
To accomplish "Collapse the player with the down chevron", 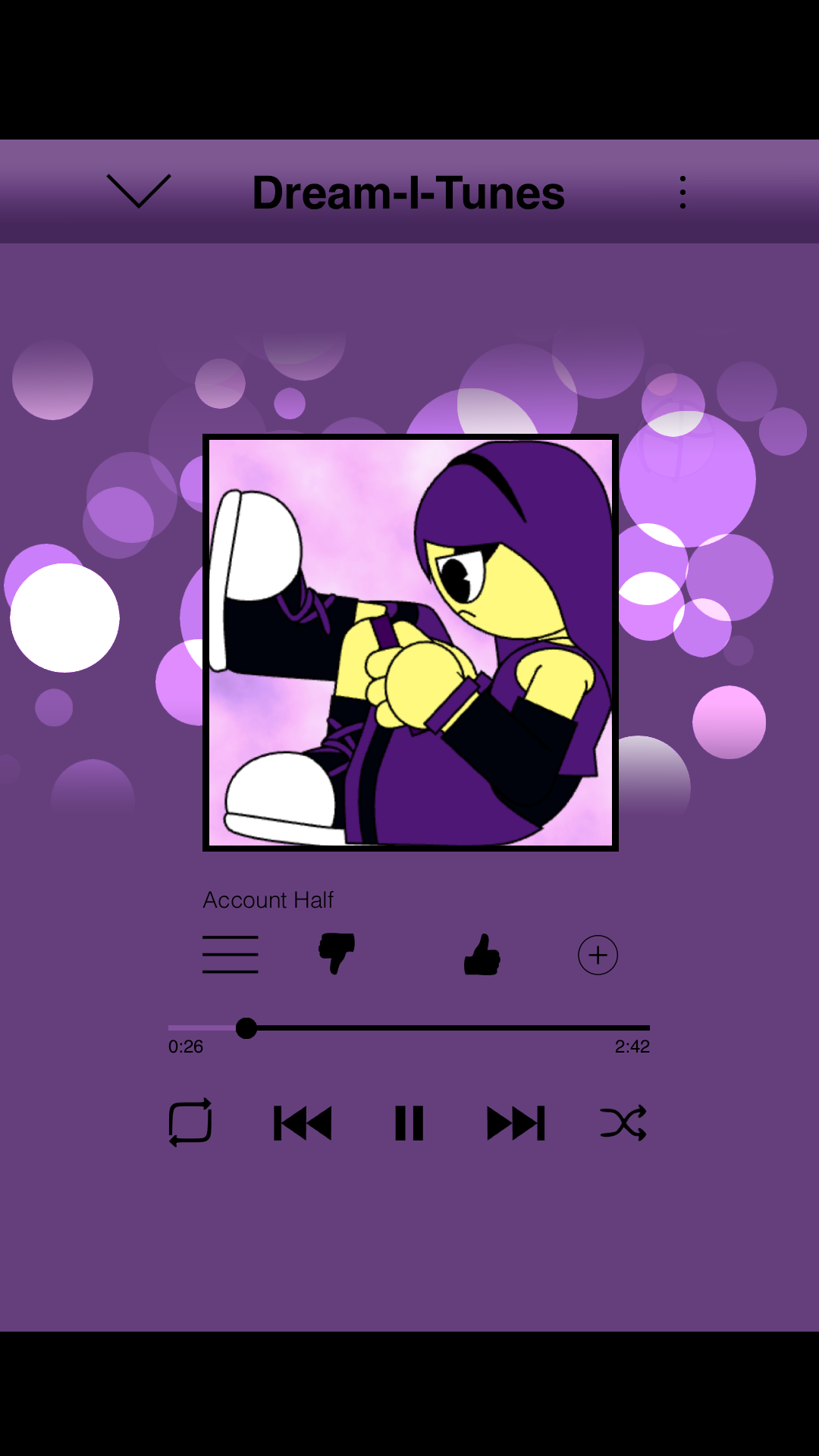I will (139, 190).
